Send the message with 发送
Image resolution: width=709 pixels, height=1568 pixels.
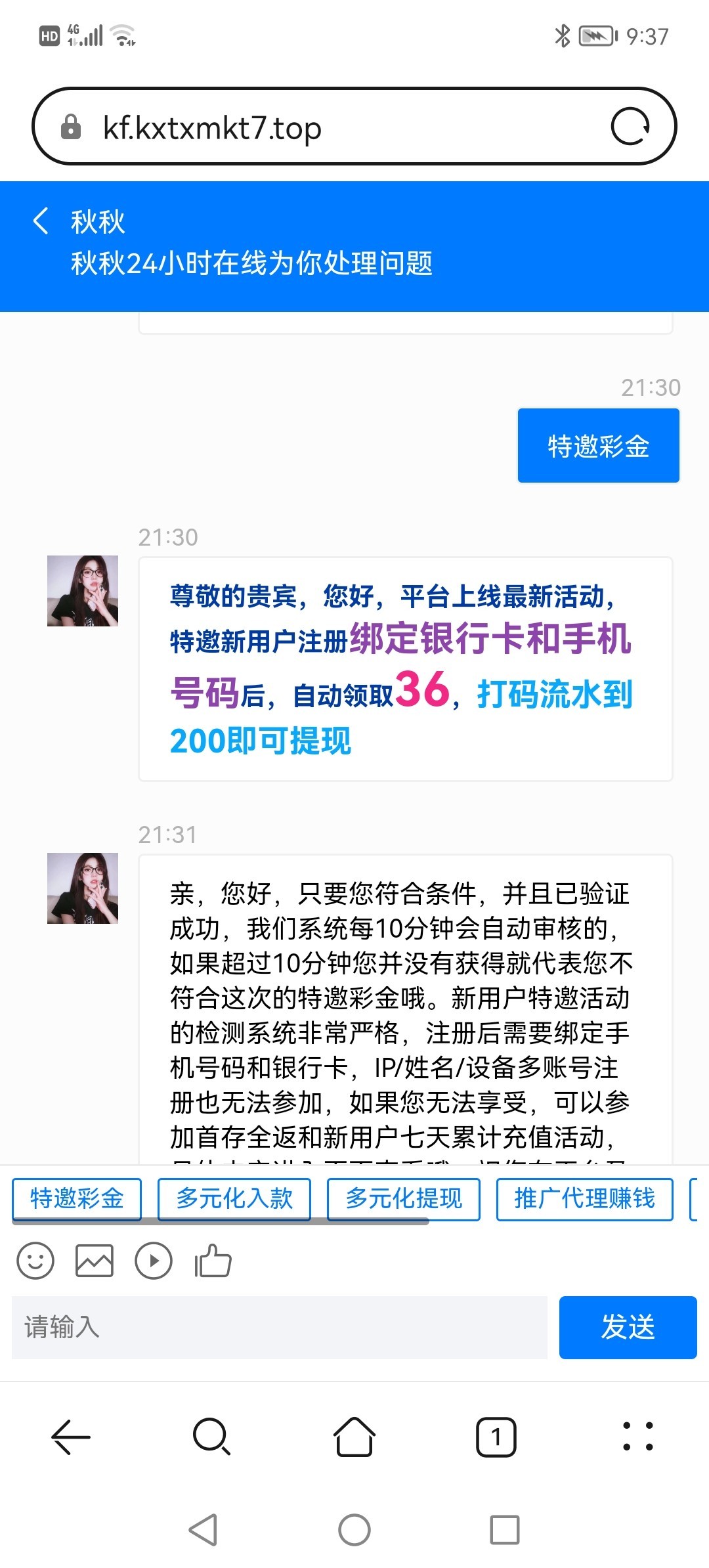(x=628, y=1327)
